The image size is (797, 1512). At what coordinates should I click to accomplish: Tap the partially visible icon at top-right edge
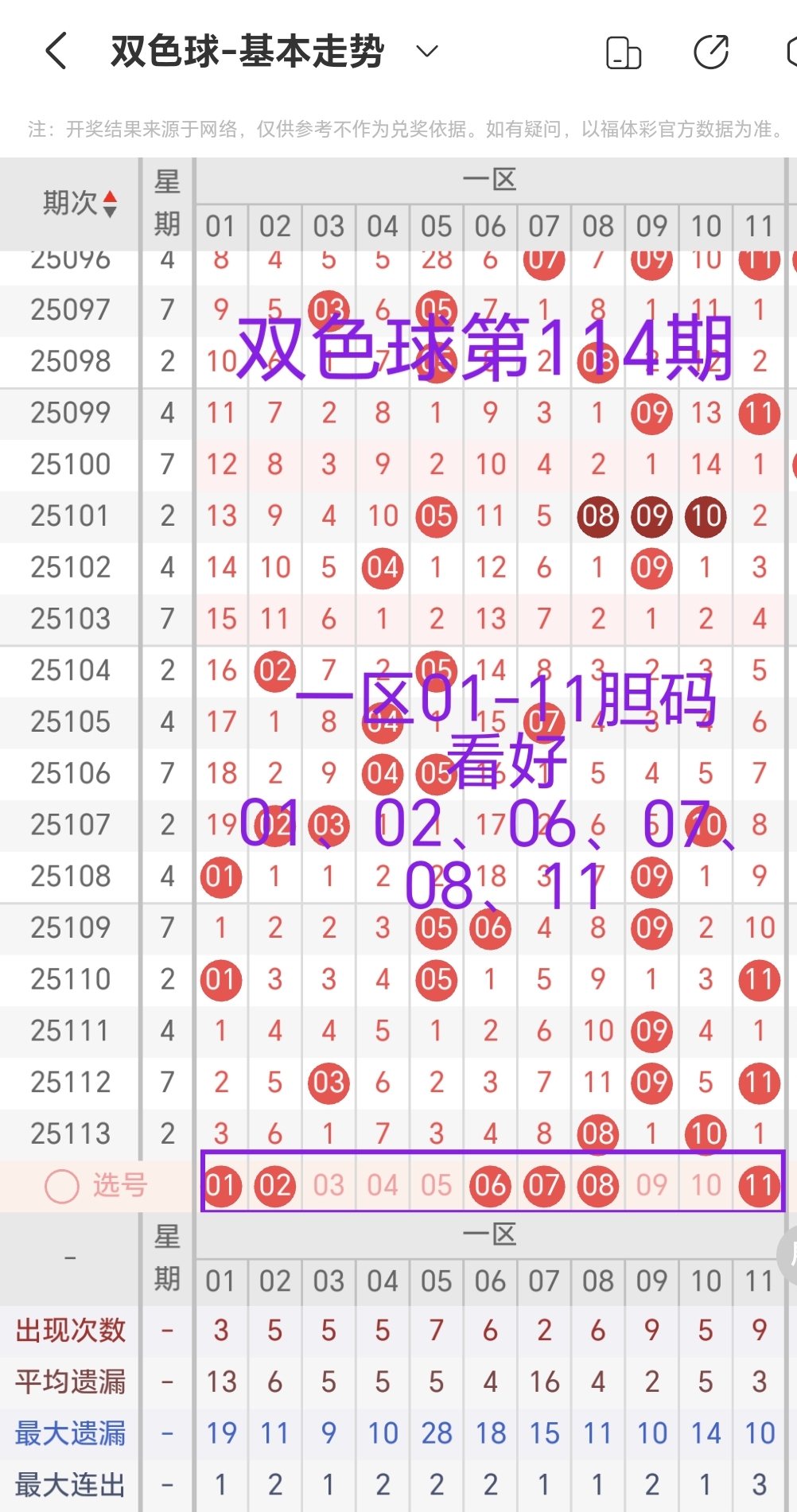point(789,51)
